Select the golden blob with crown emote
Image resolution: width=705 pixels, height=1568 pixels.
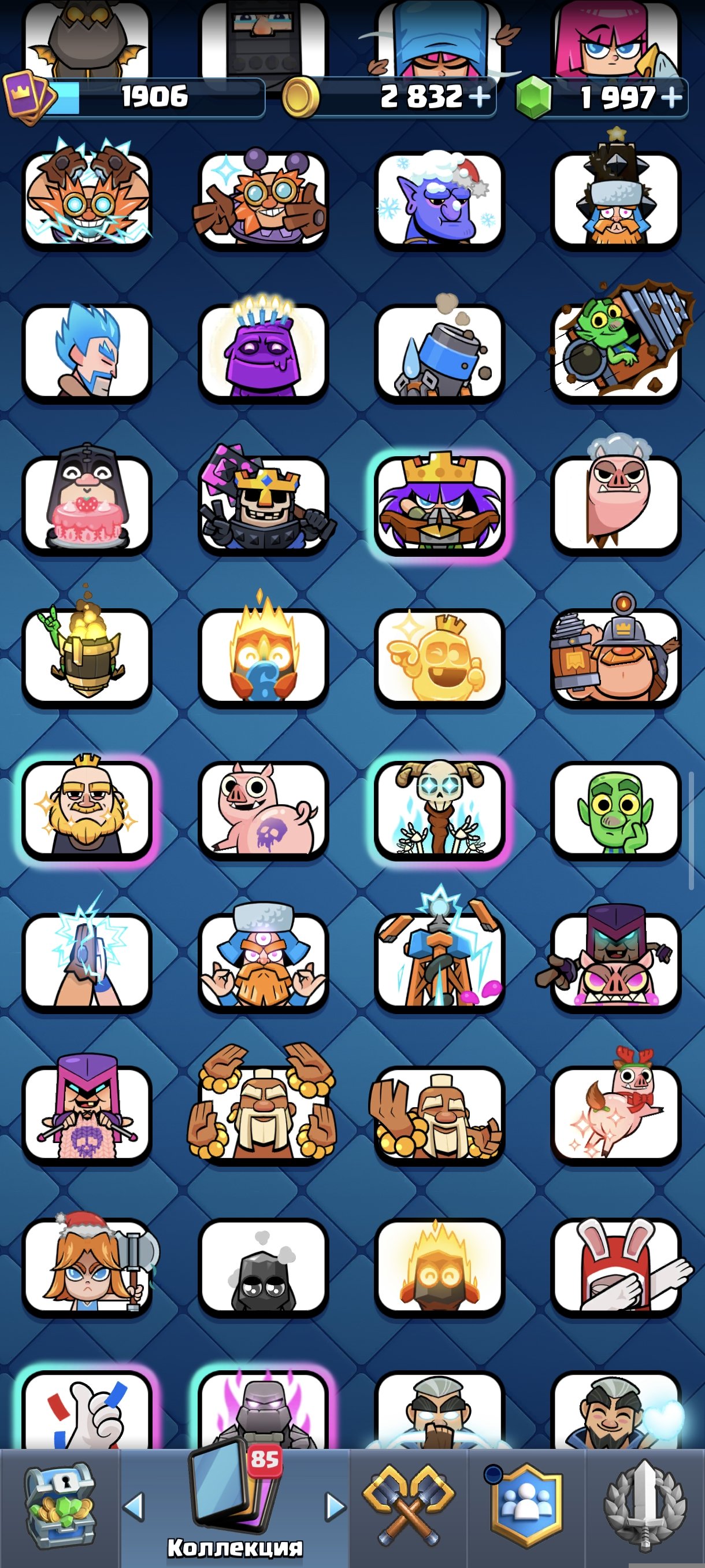[439, 656]
